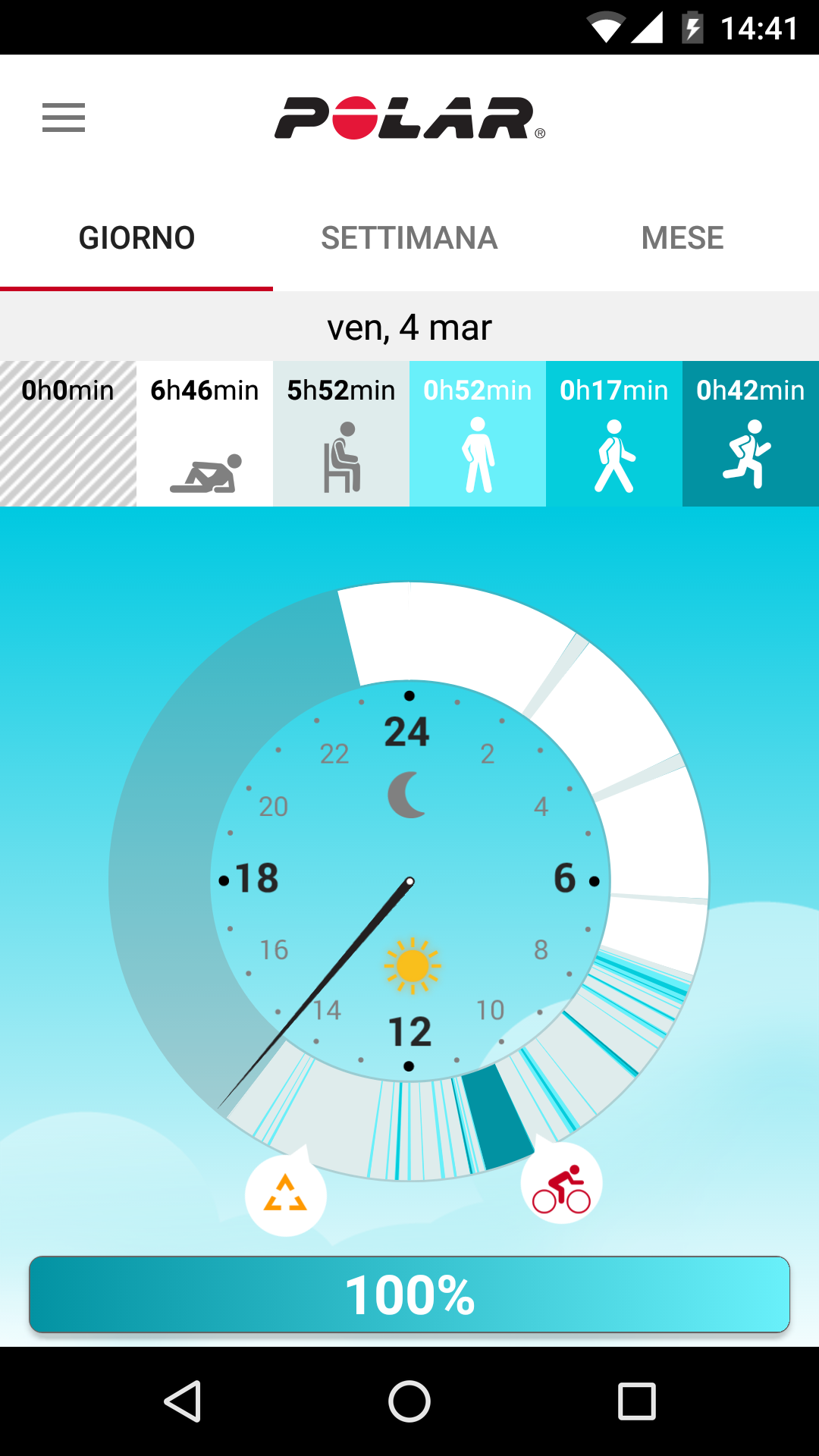The height and width of the screenshot is (1456, 819).
Task: Go to the home screen
Action: (x=409, y=1401)
